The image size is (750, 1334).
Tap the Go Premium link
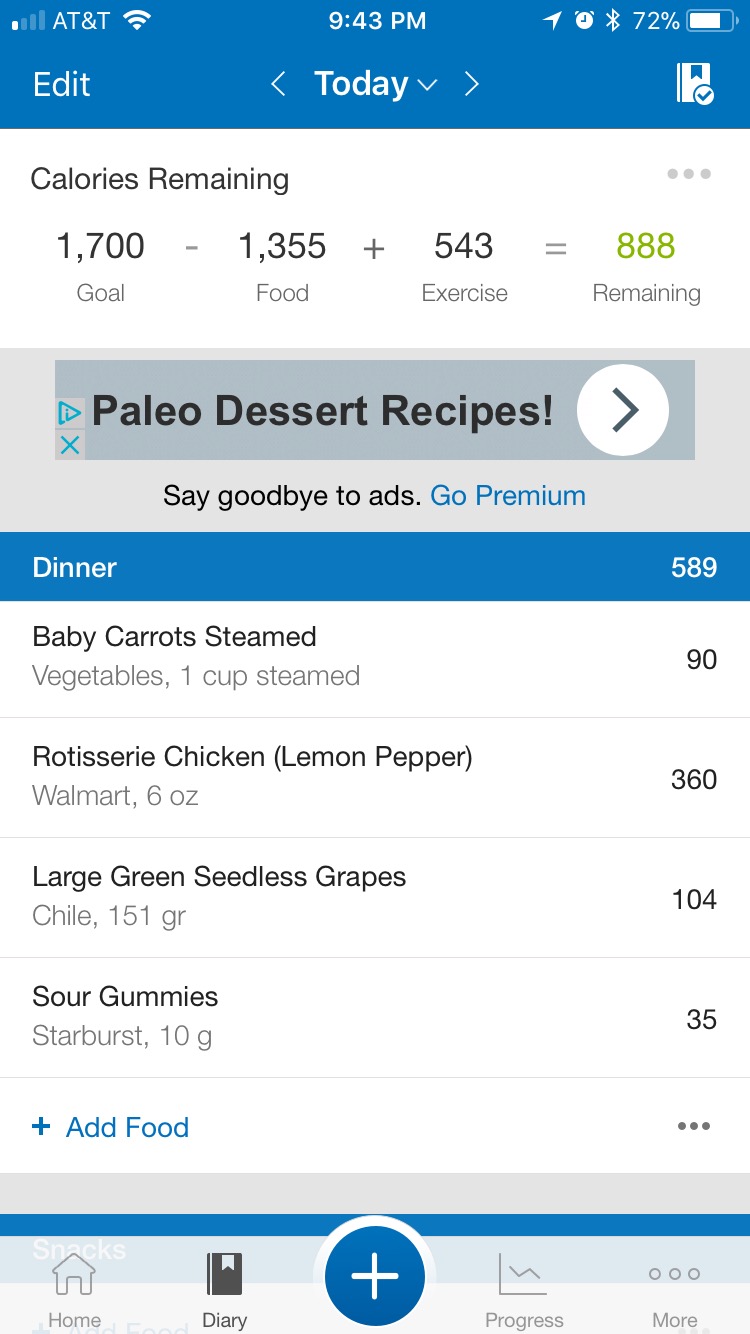pyautogui.click(x=508, y=496)
